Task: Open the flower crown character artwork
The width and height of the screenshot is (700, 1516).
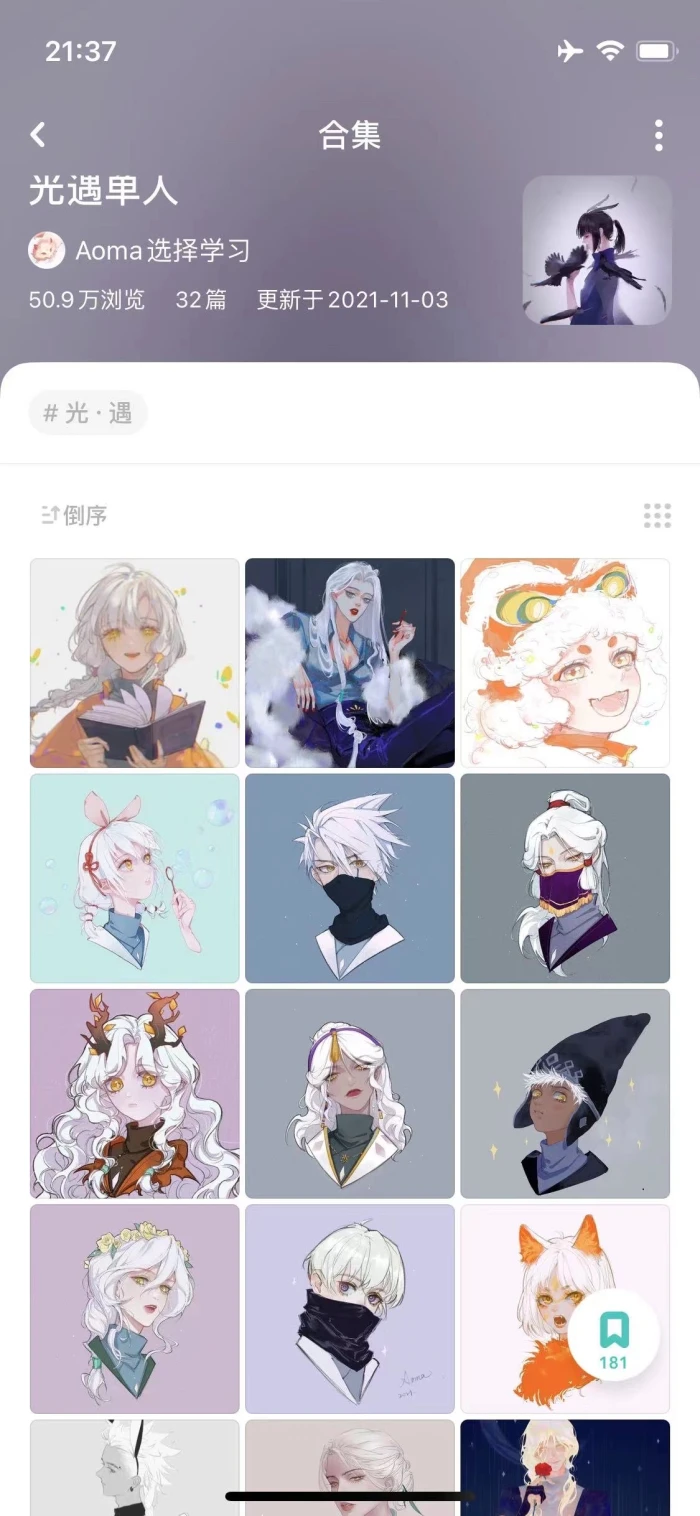Action: (x=135, y=1308)
